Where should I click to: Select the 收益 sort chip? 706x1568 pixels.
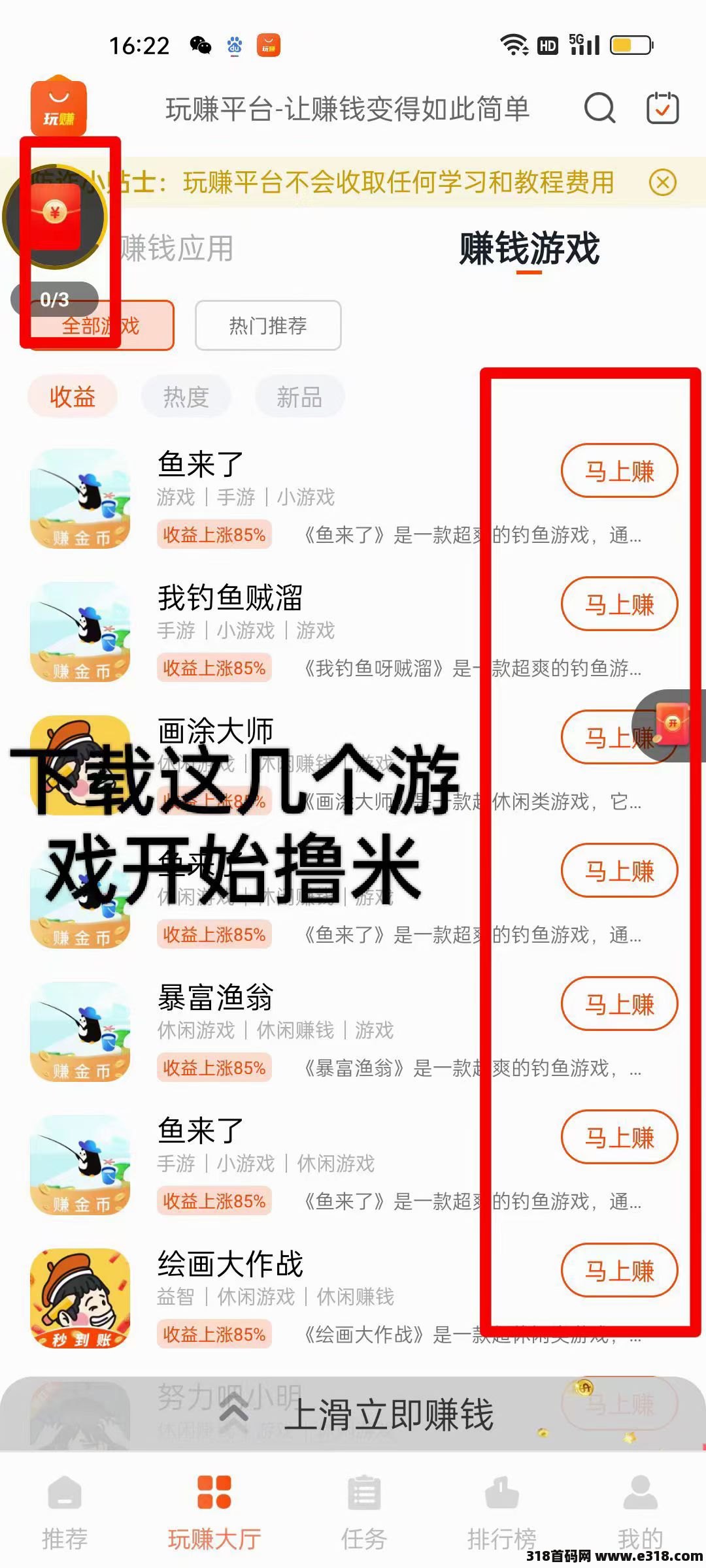(x=72, y=397)
